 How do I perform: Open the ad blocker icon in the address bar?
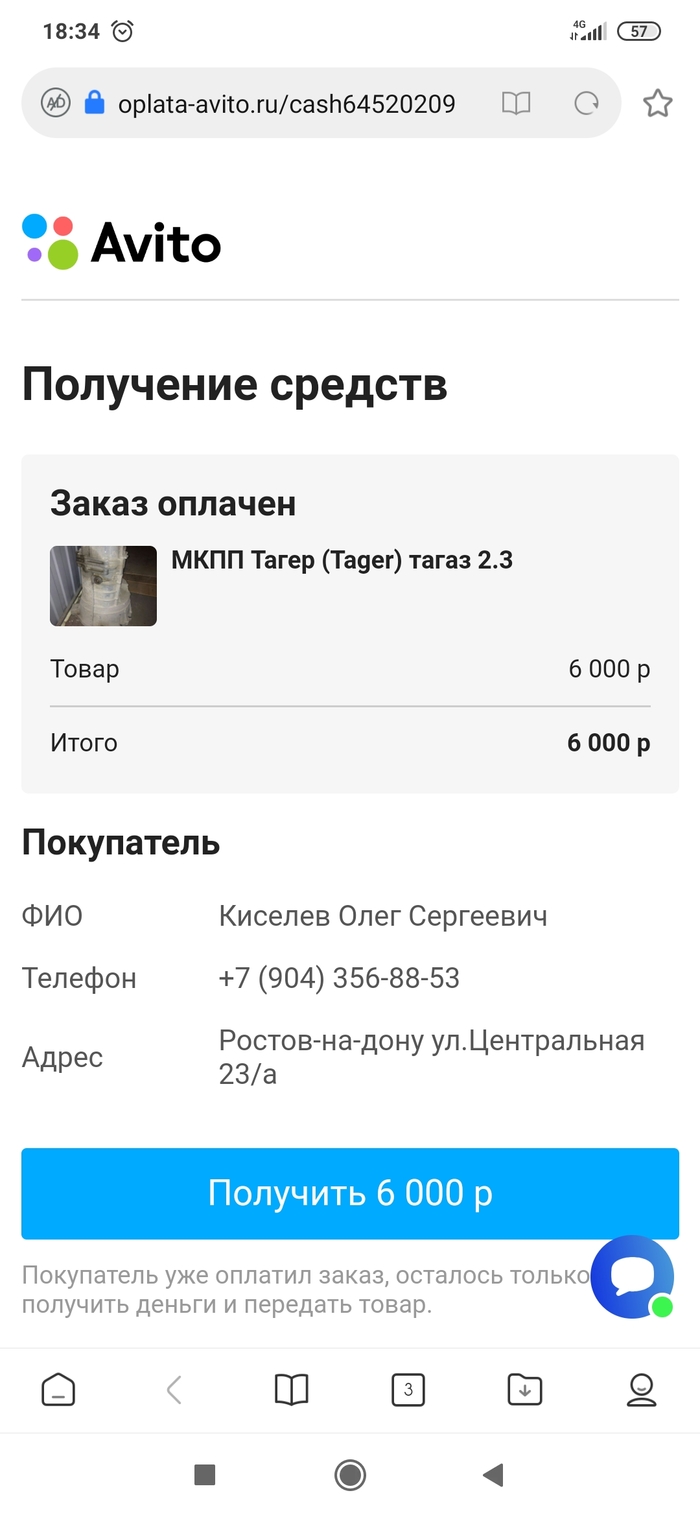55,103
